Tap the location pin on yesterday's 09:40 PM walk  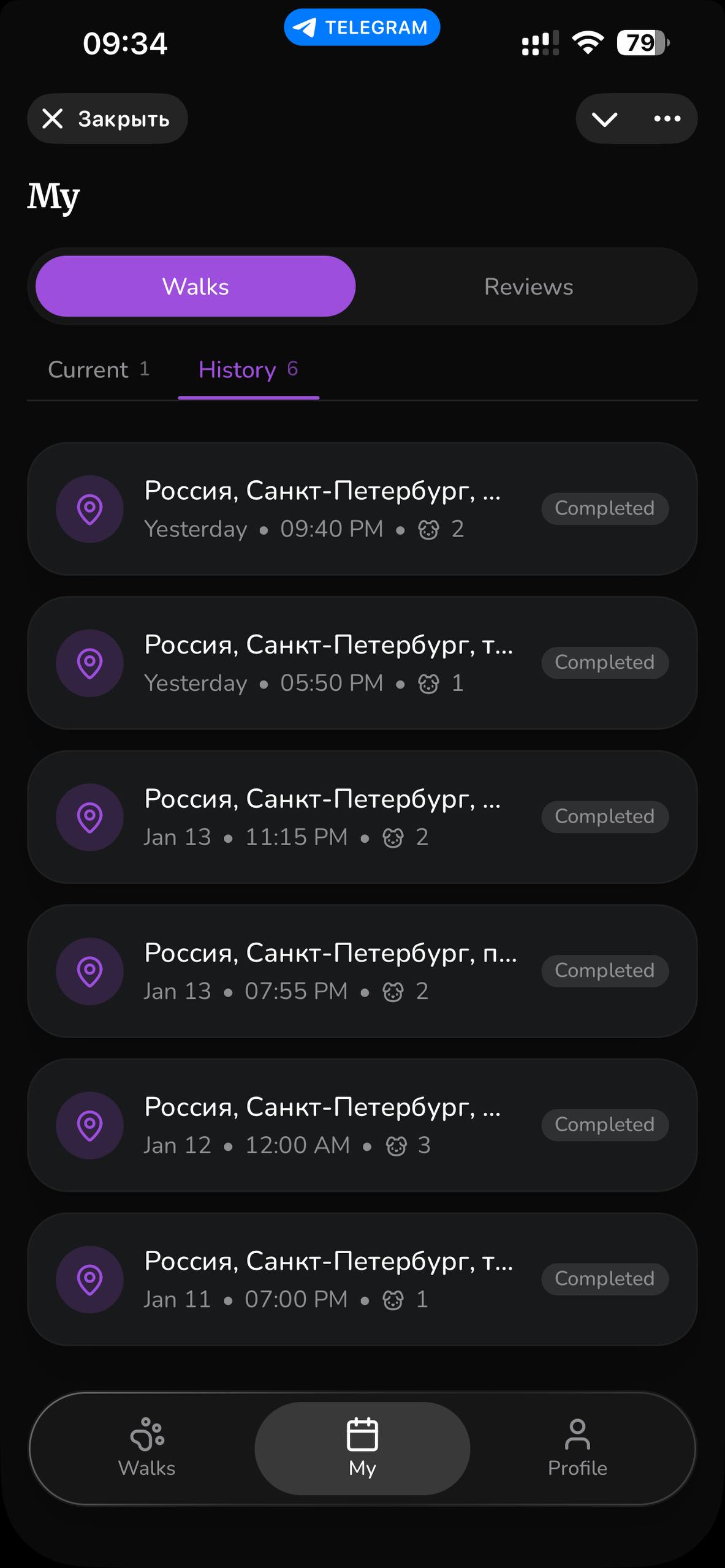coord(89,509)
